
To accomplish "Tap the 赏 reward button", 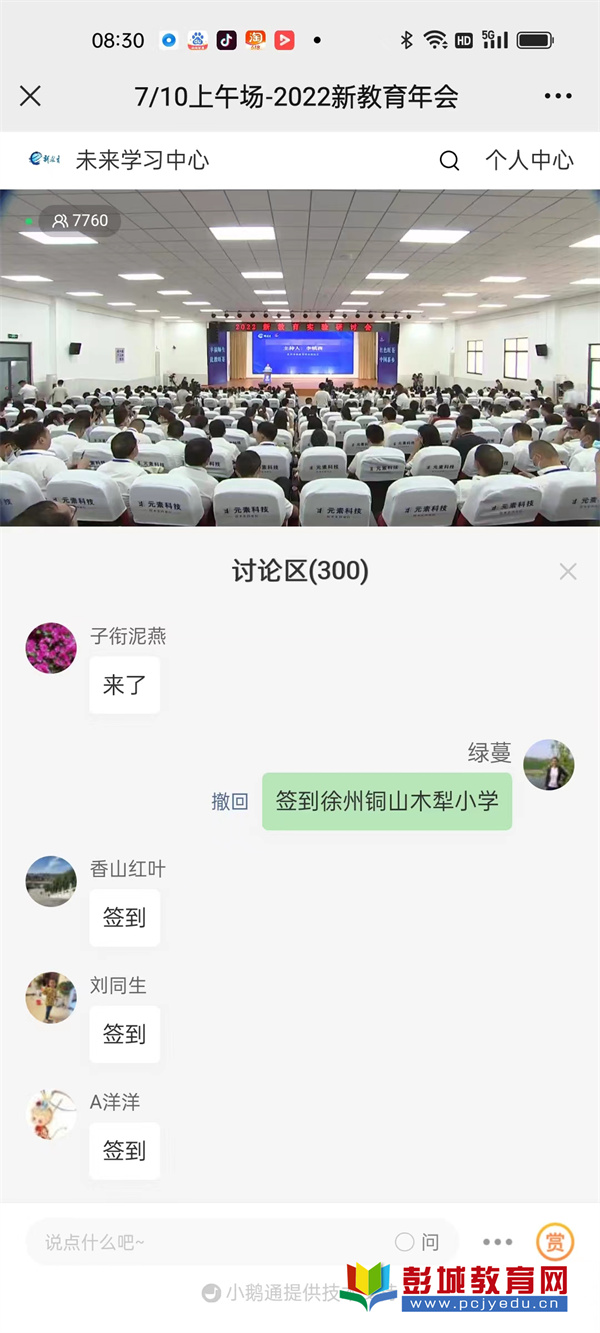I will (554, 1242).
